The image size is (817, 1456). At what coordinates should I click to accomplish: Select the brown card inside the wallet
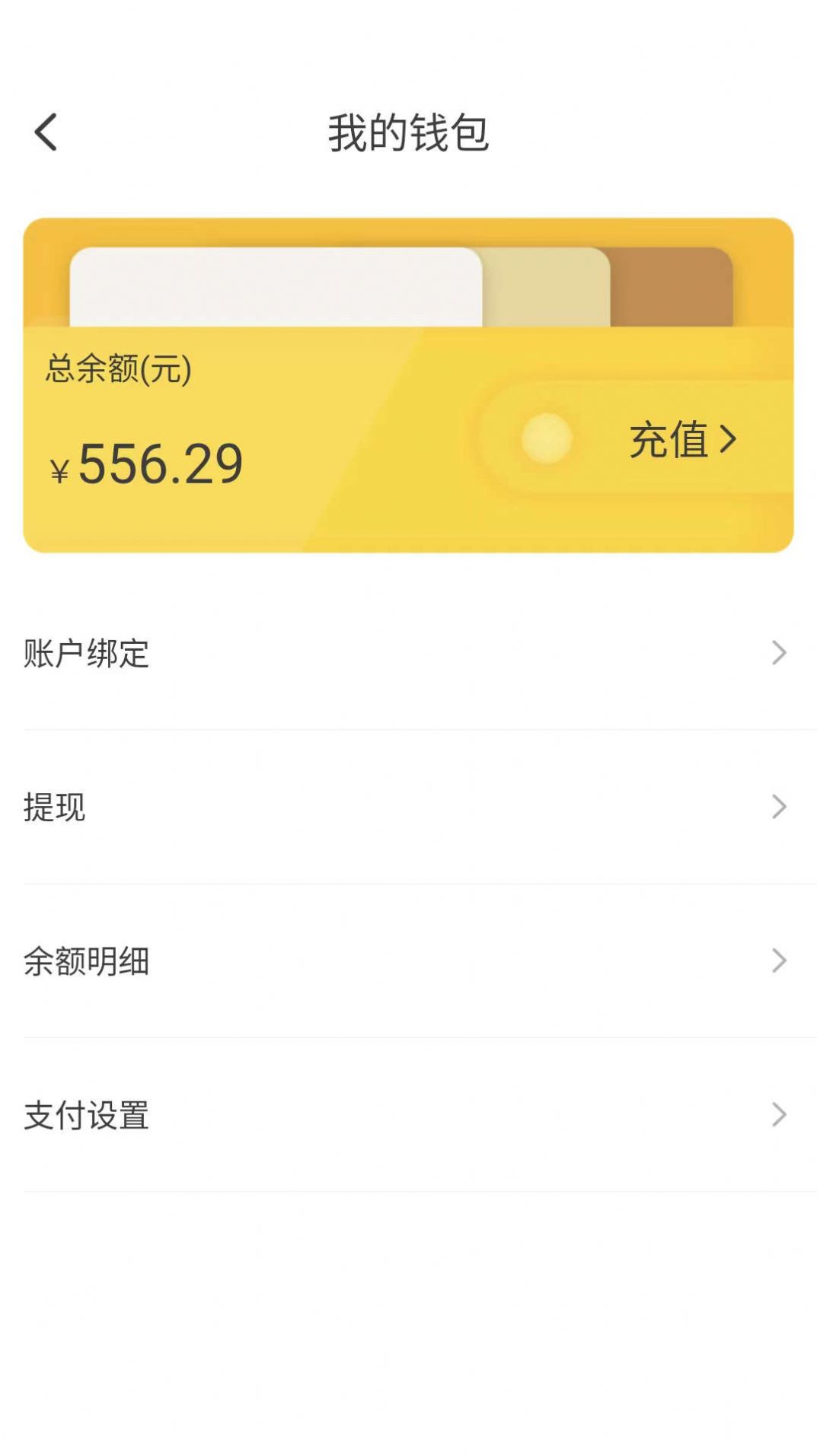pyautogui.click(x=669, y=282)
